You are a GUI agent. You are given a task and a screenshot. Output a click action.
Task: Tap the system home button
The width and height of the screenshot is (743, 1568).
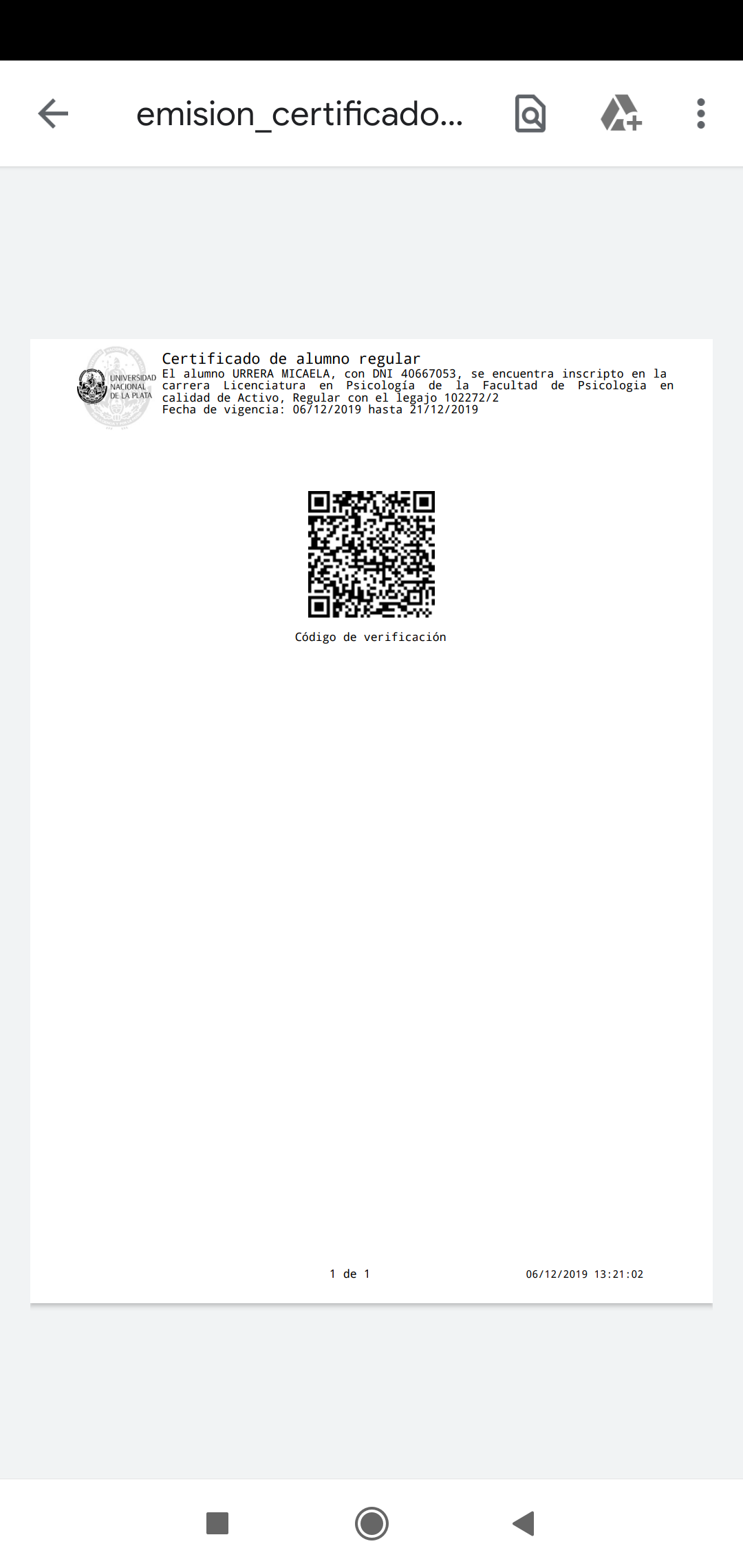[371, 1523]
